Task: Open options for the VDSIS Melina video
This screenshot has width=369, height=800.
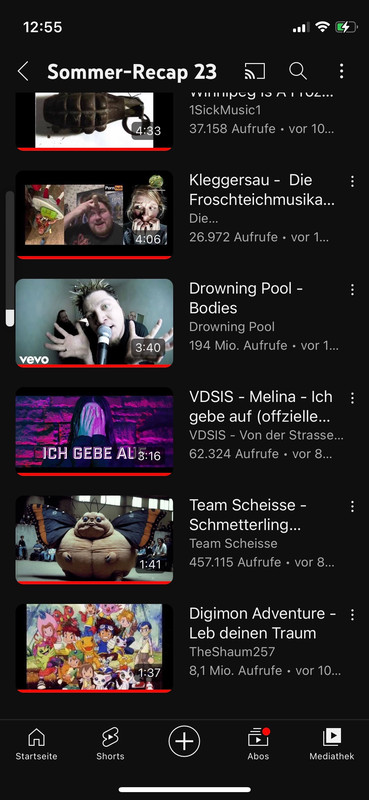Action: [x=352, y=398]
